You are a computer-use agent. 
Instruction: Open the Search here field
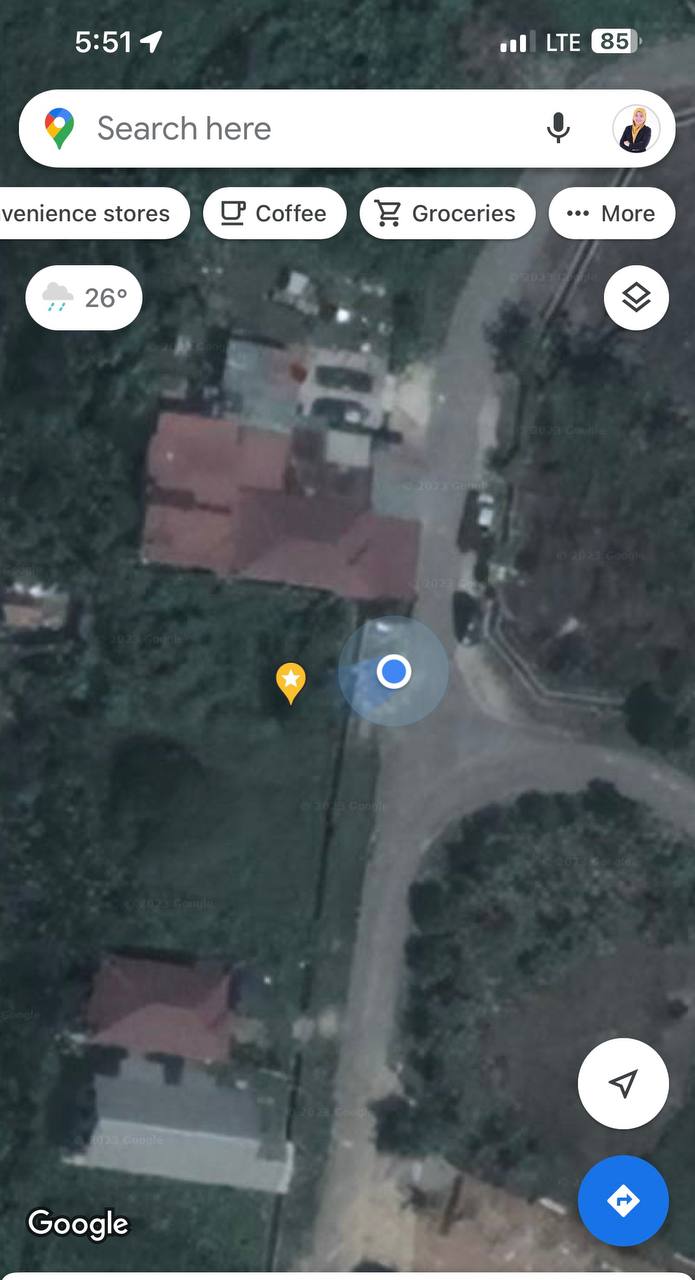click(300, 129)
